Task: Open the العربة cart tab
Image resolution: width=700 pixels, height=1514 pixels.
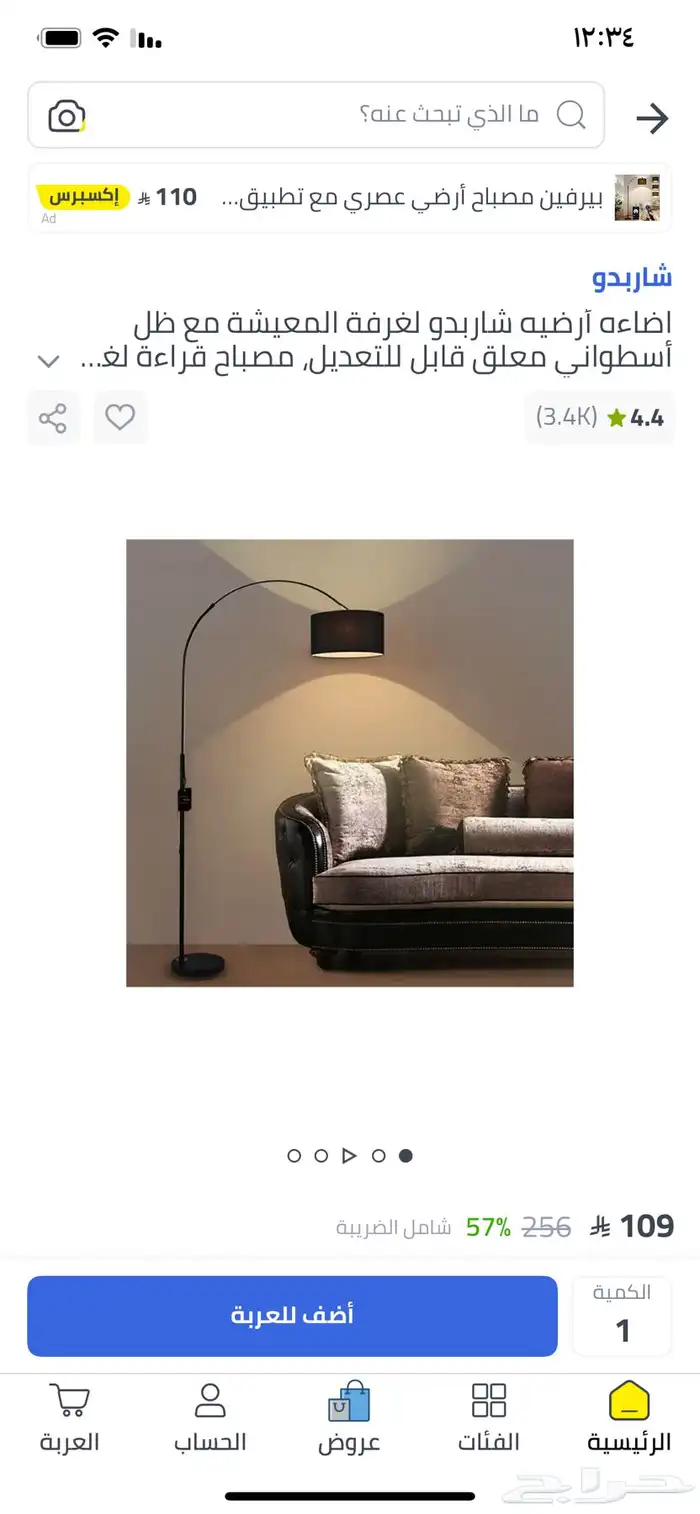Action: 70,1416
